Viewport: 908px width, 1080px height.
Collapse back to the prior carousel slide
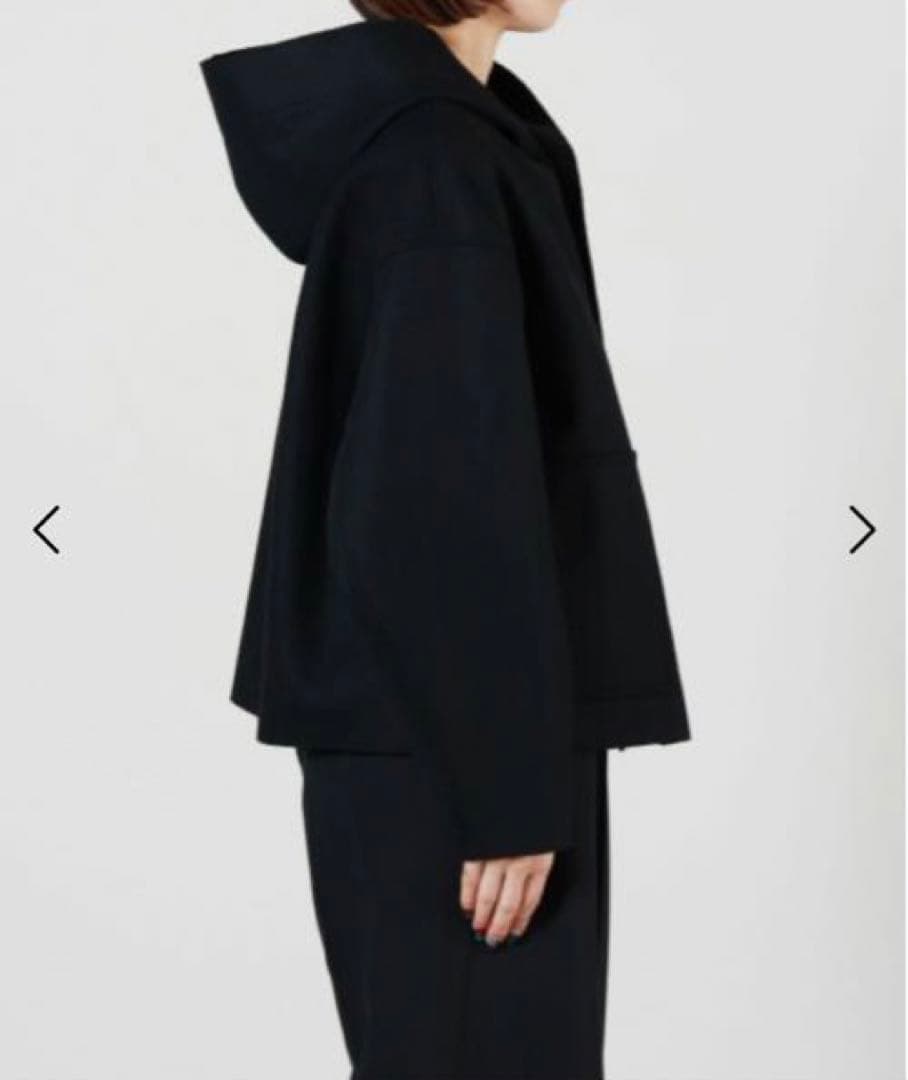point(48,530)
